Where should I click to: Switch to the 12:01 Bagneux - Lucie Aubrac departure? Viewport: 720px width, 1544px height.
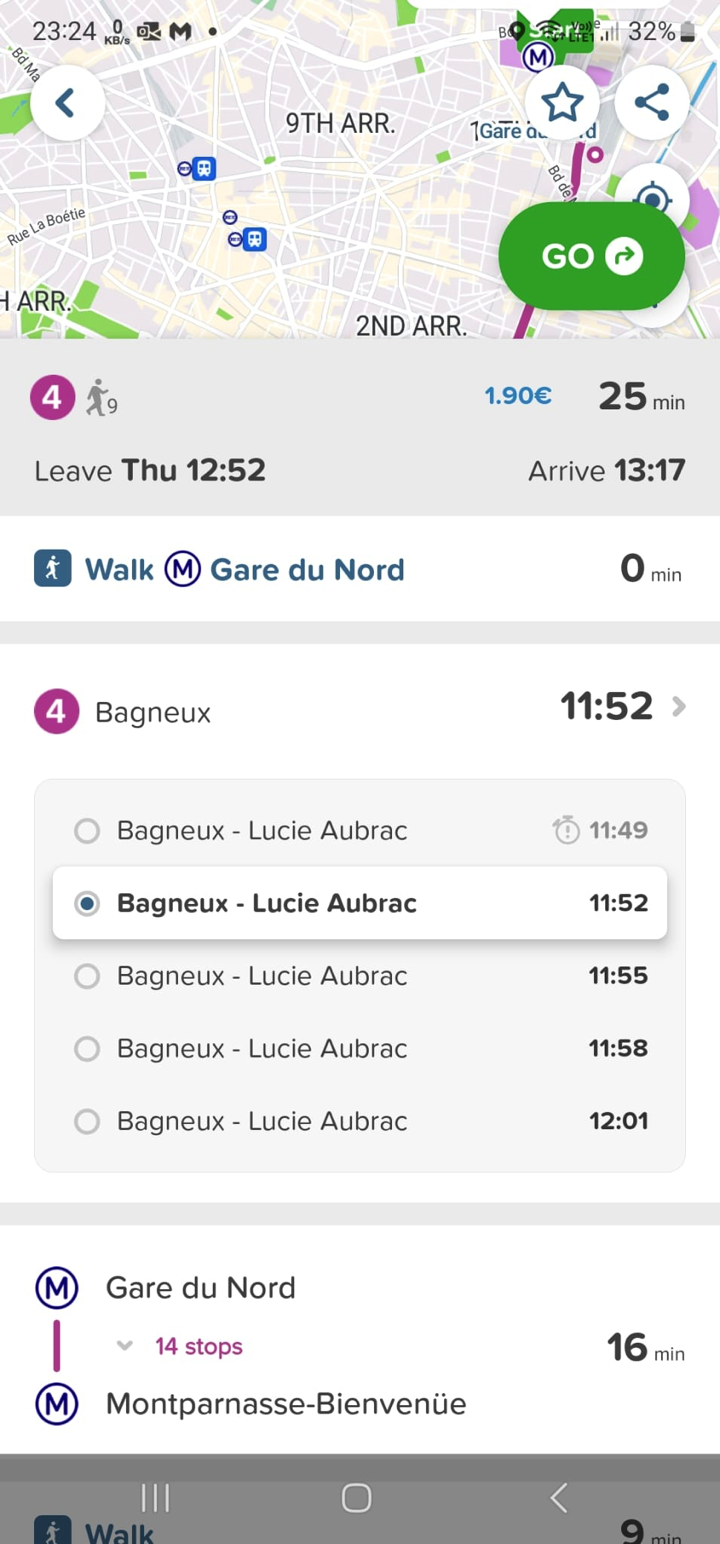click(360, 1121)
